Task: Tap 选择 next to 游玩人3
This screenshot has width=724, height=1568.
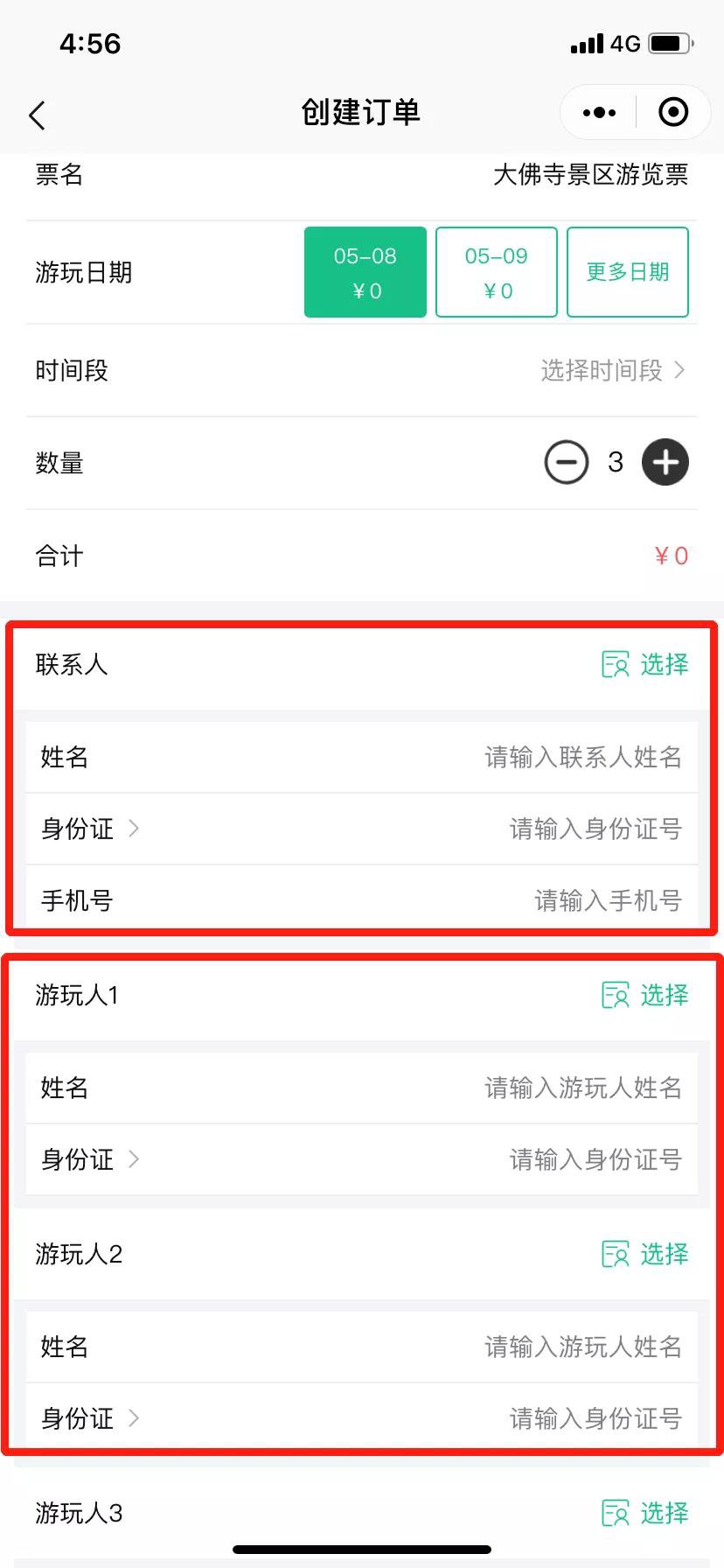Action: (x=645, y=1513)
